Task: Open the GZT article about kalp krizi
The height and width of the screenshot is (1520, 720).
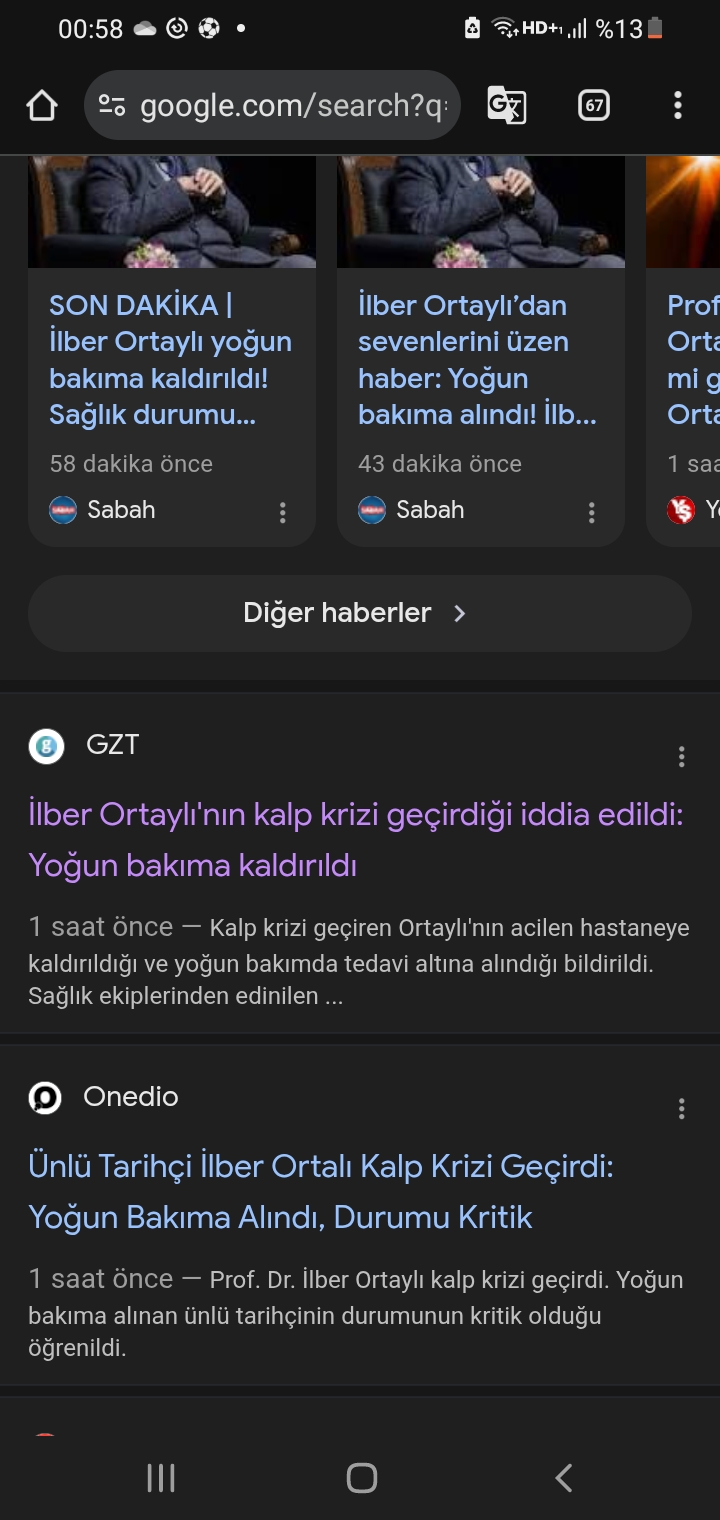Action: tap(355, 840)
